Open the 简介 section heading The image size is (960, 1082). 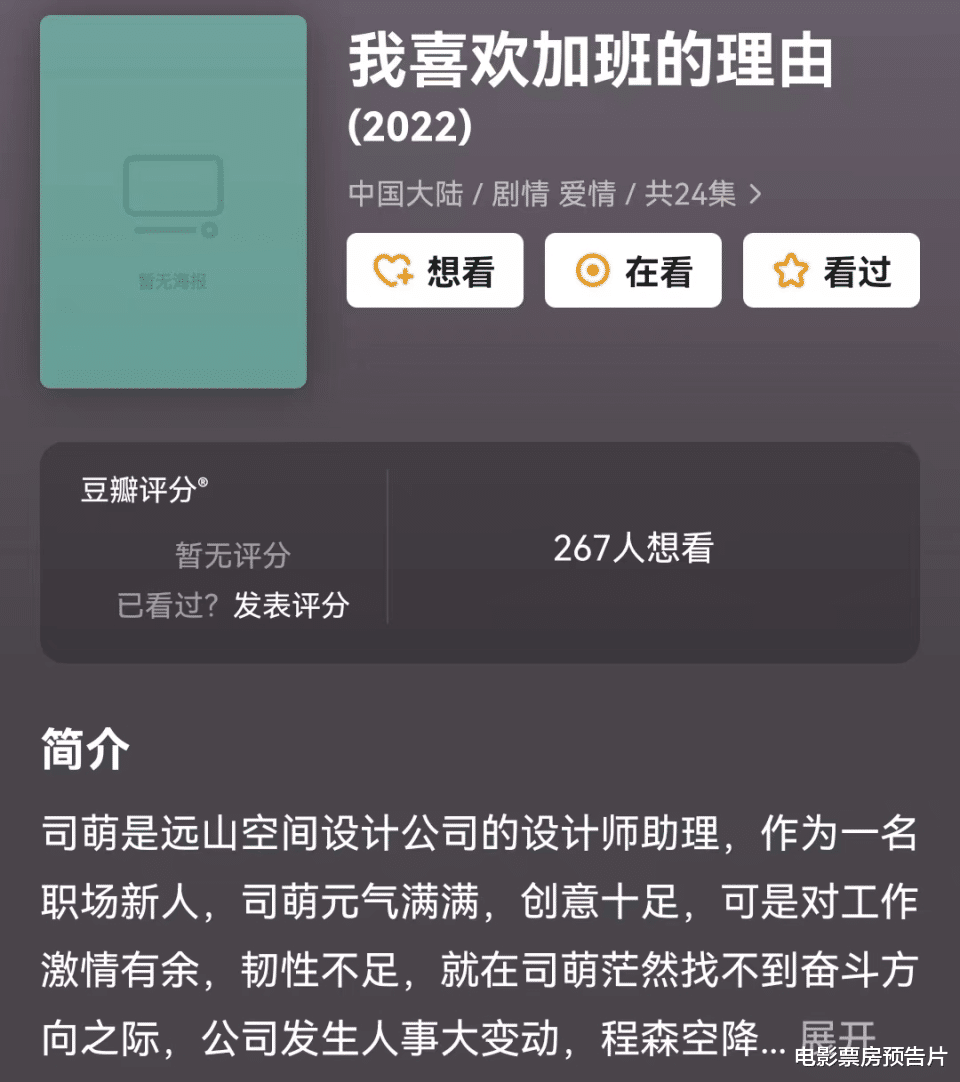[x=81, y=751]
